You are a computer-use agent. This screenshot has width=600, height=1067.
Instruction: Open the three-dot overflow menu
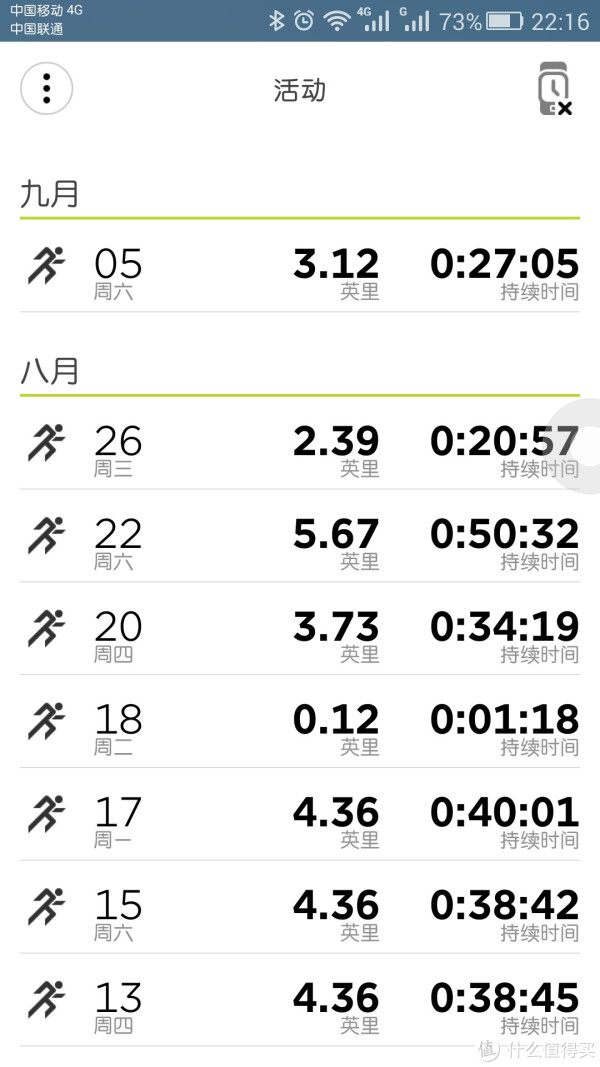[46, 88]
